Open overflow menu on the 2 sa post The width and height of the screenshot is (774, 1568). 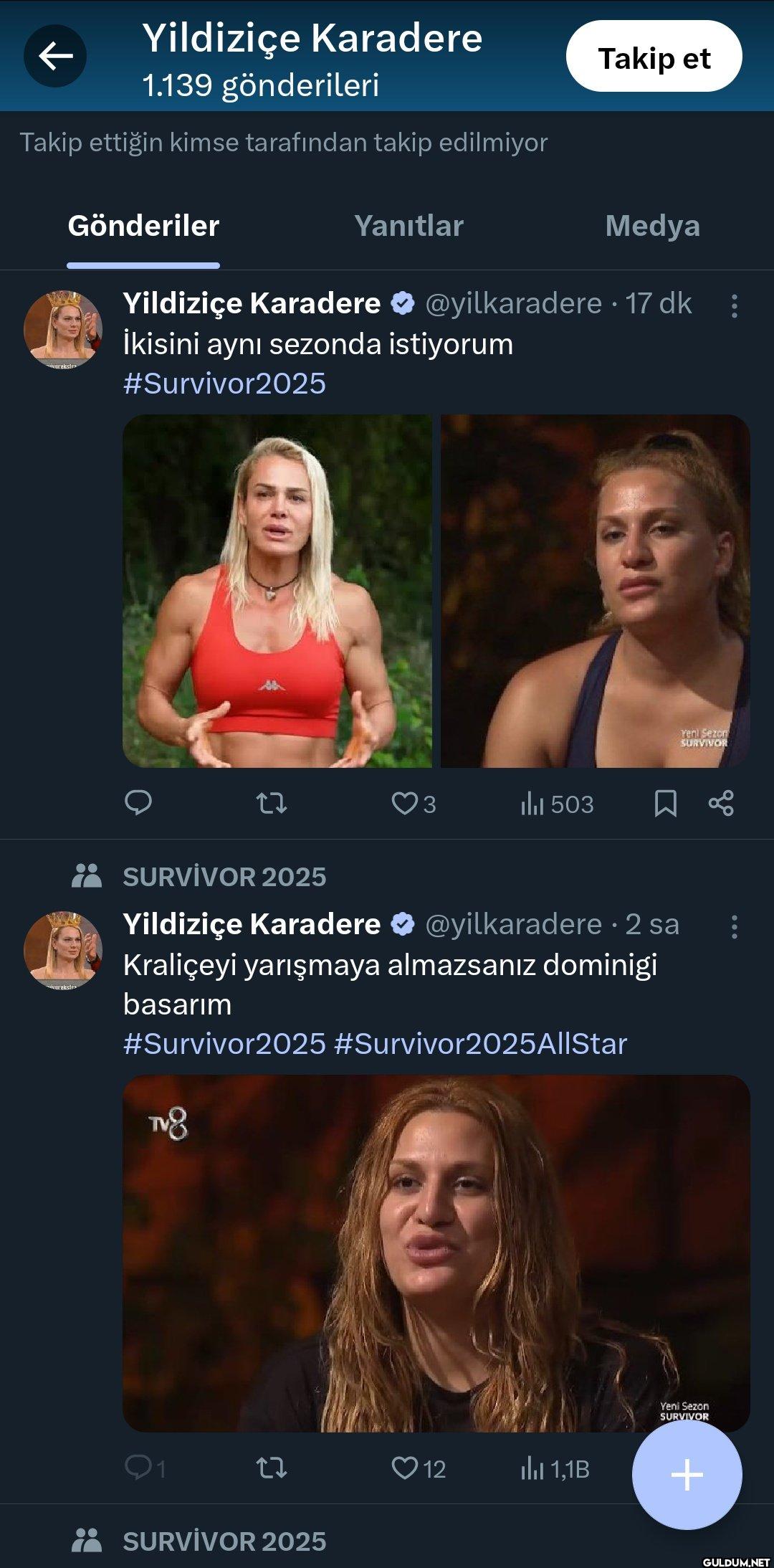tap(734, 927)
